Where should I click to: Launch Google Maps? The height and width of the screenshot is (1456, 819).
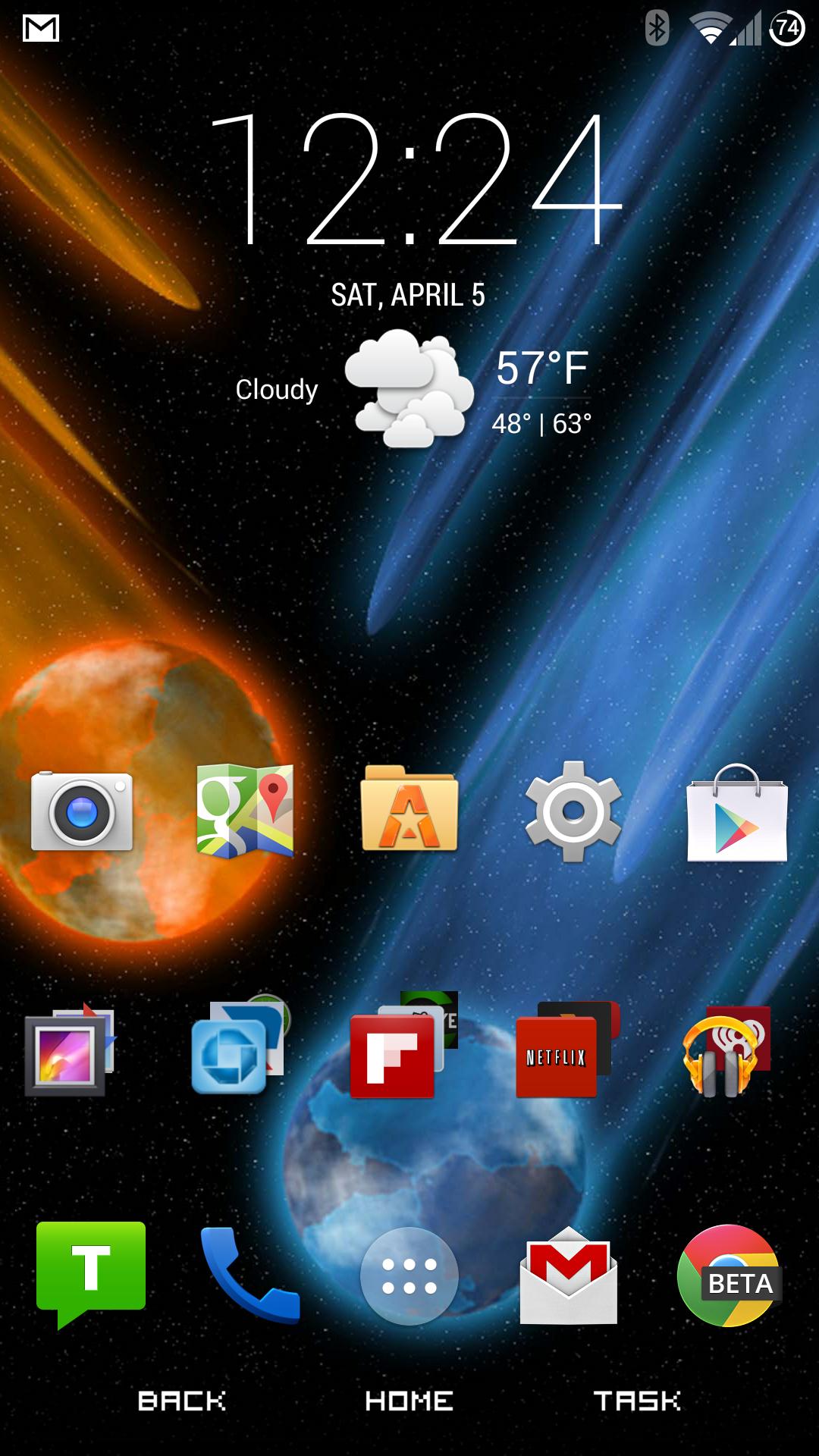pyautogui.click(x=245, y=812)
